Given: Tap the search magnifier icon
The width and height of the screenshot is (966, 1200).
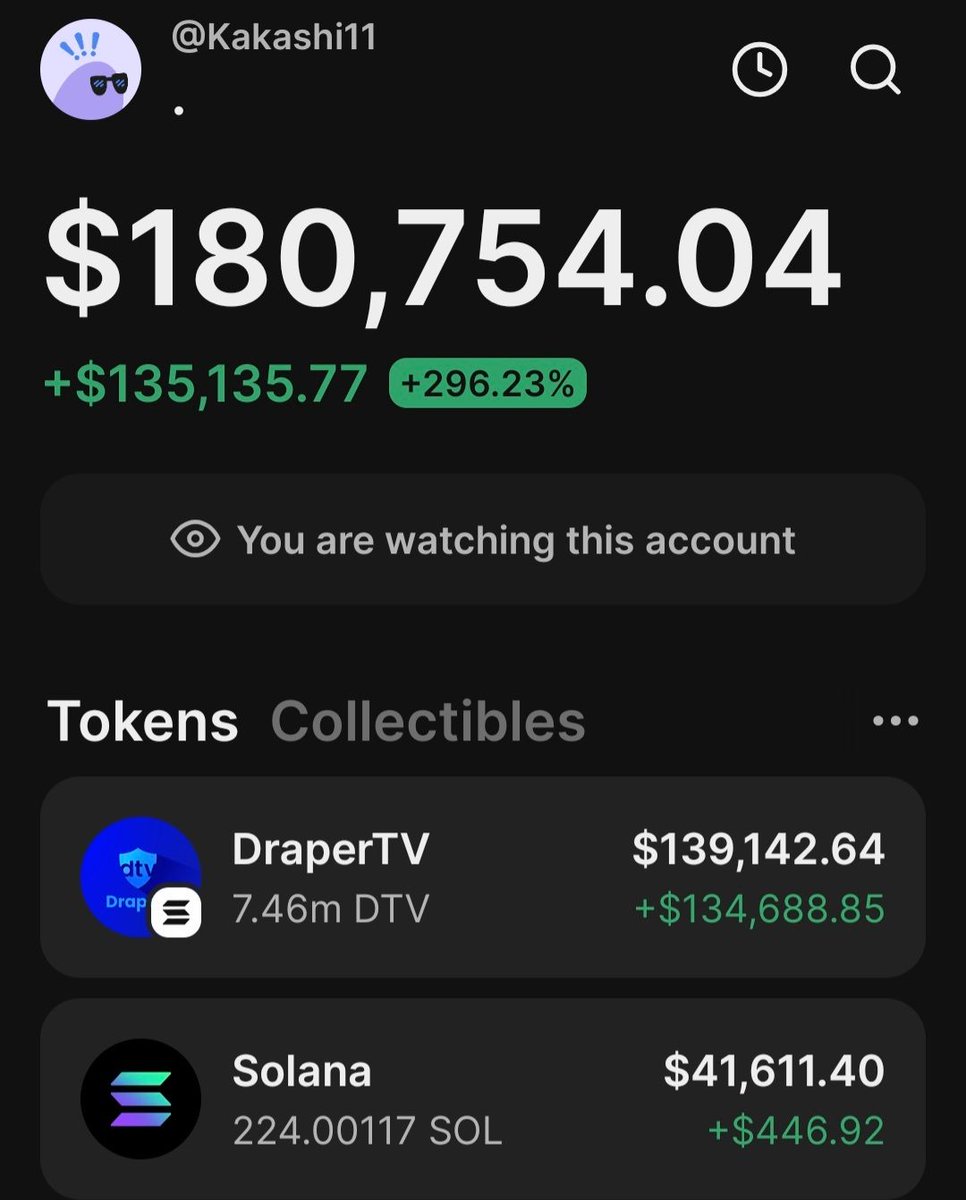Looking at the screenshot, I should [875, 72].
